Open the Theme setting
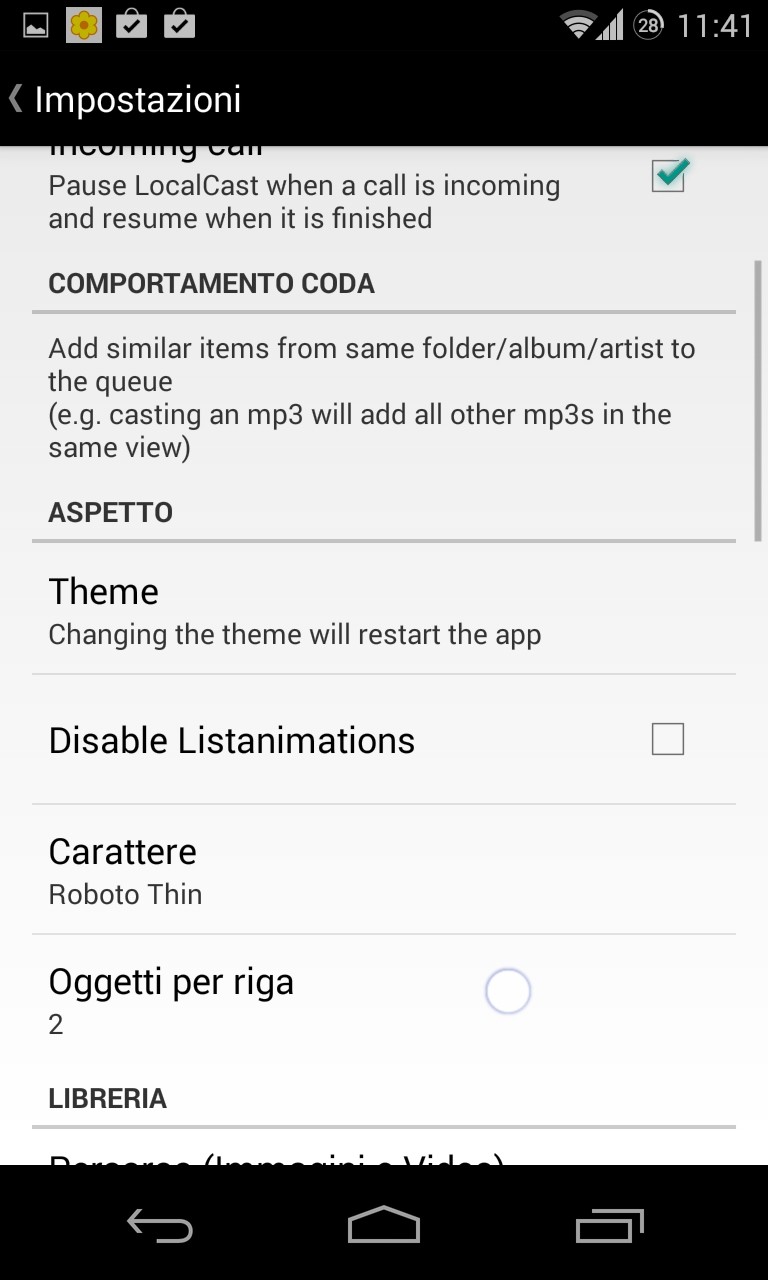Image resolution: width=768 pixels, height=1280 pixels. (384, 609)
